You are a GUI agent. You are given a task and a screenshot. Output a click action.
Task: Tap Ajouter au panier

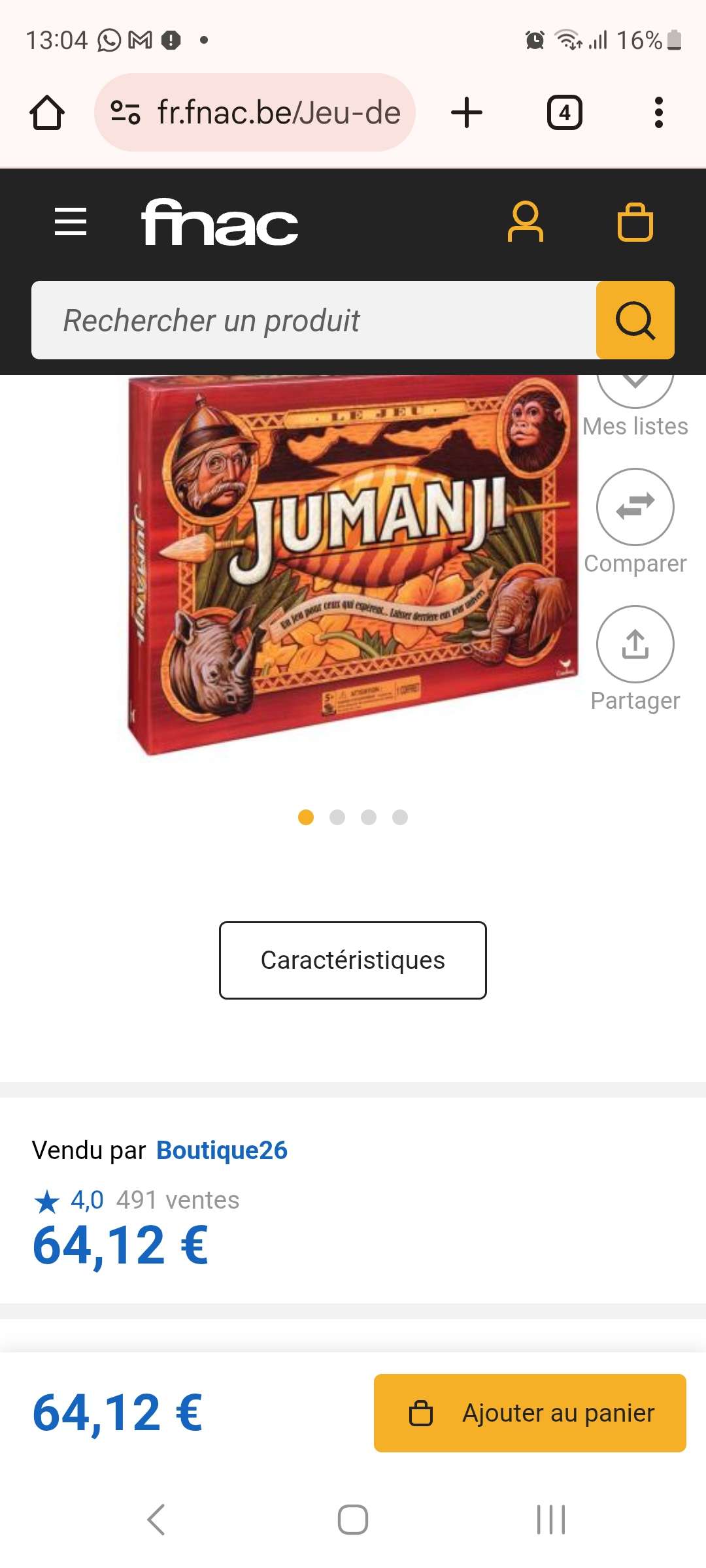tap(529, 1413)
